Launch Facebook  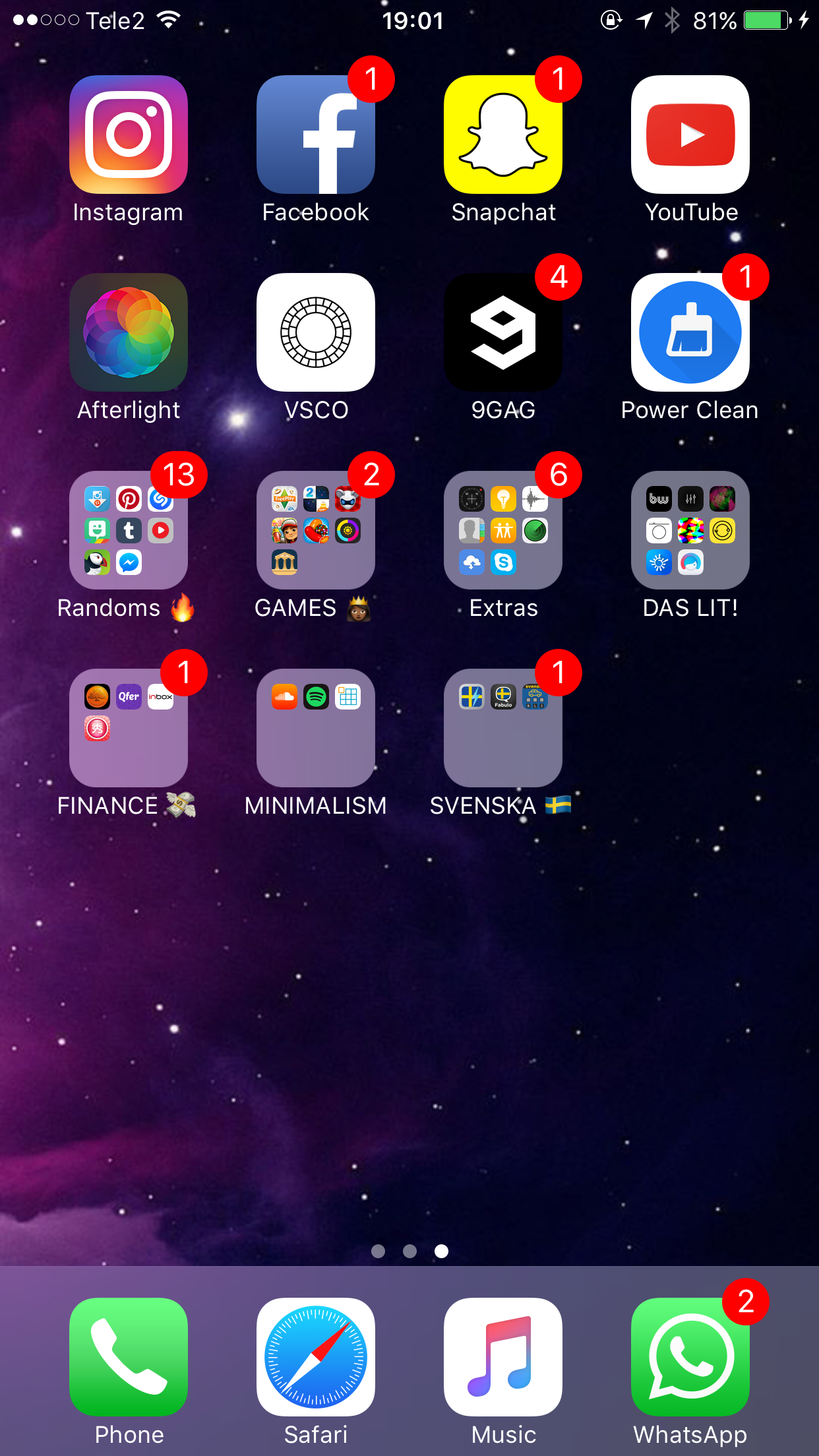[x=316, y=135]
